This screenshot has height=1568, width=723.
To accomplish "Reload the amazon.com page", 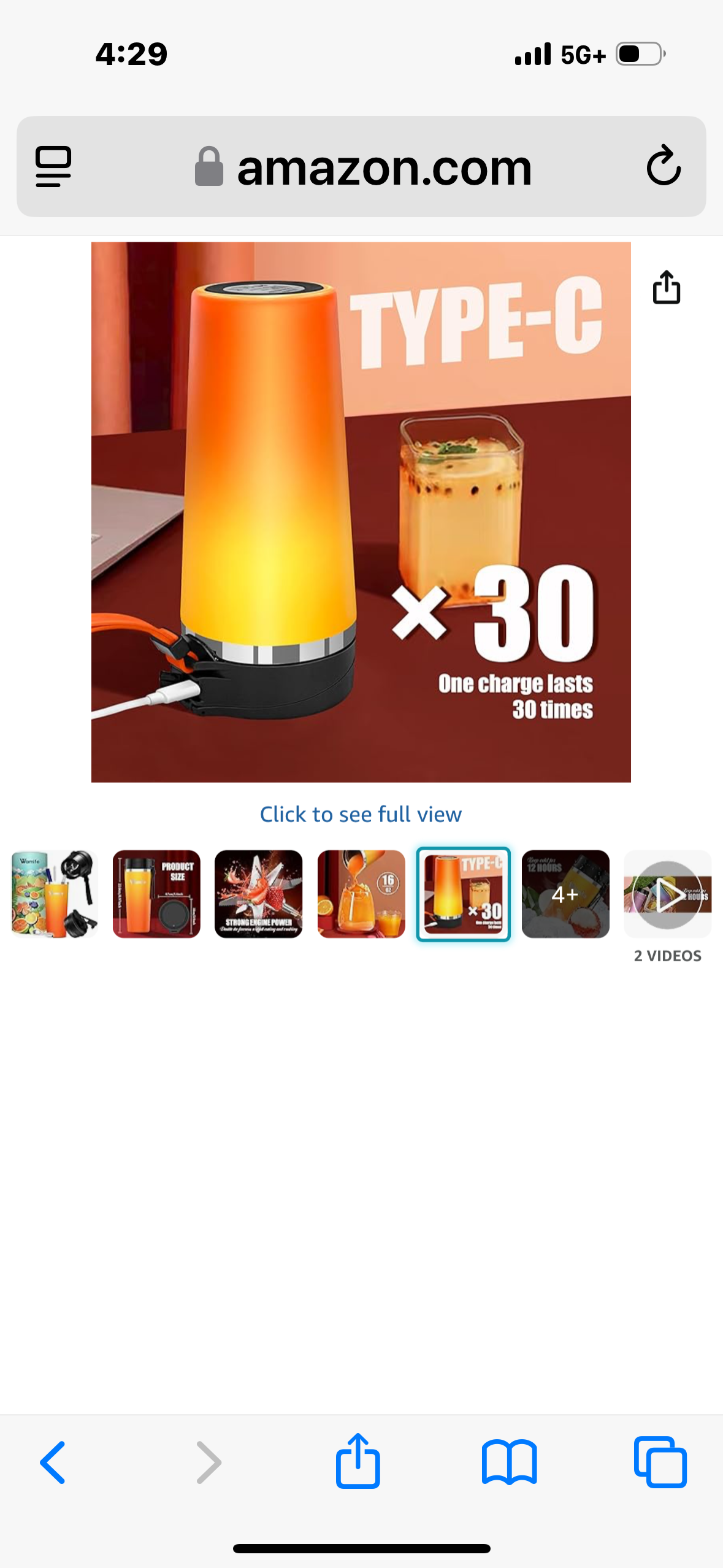I will coord(664,166).
